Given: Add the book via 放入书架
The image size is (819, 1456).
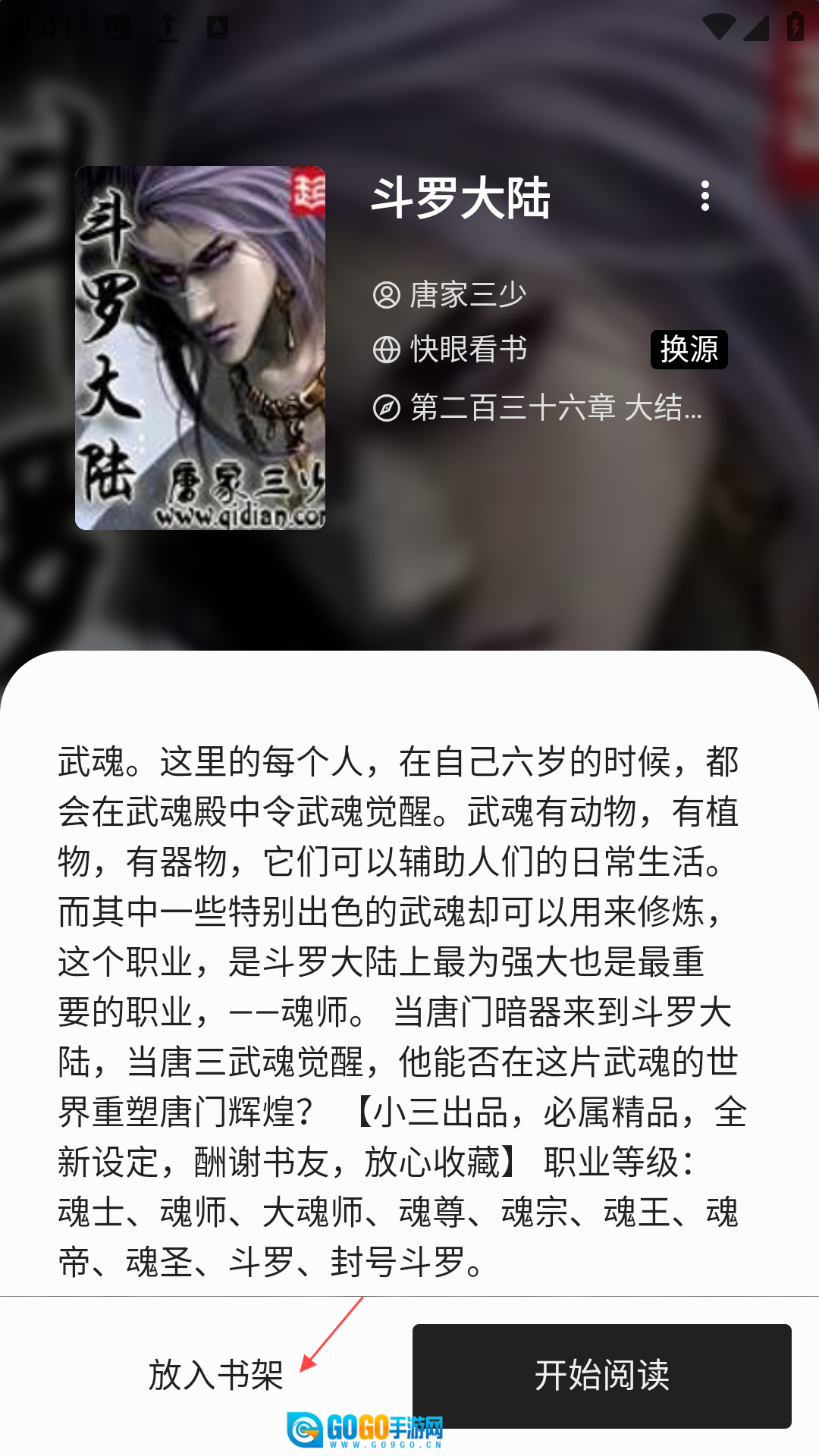Looking at the screenshot, I should coord(215,1375).
